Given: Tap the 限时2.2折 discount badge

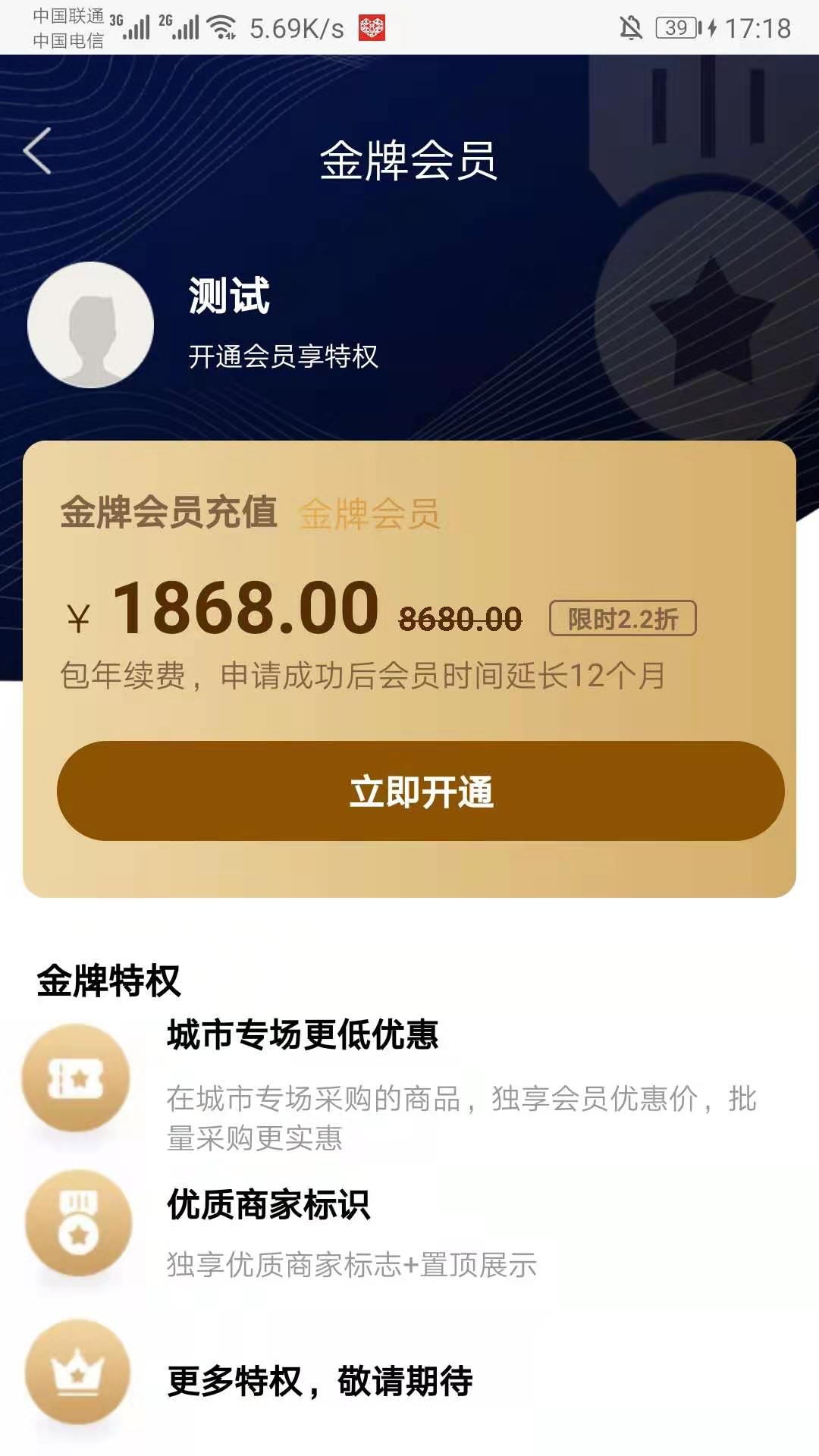Looking at the screenshot, I should pos(624,617).
